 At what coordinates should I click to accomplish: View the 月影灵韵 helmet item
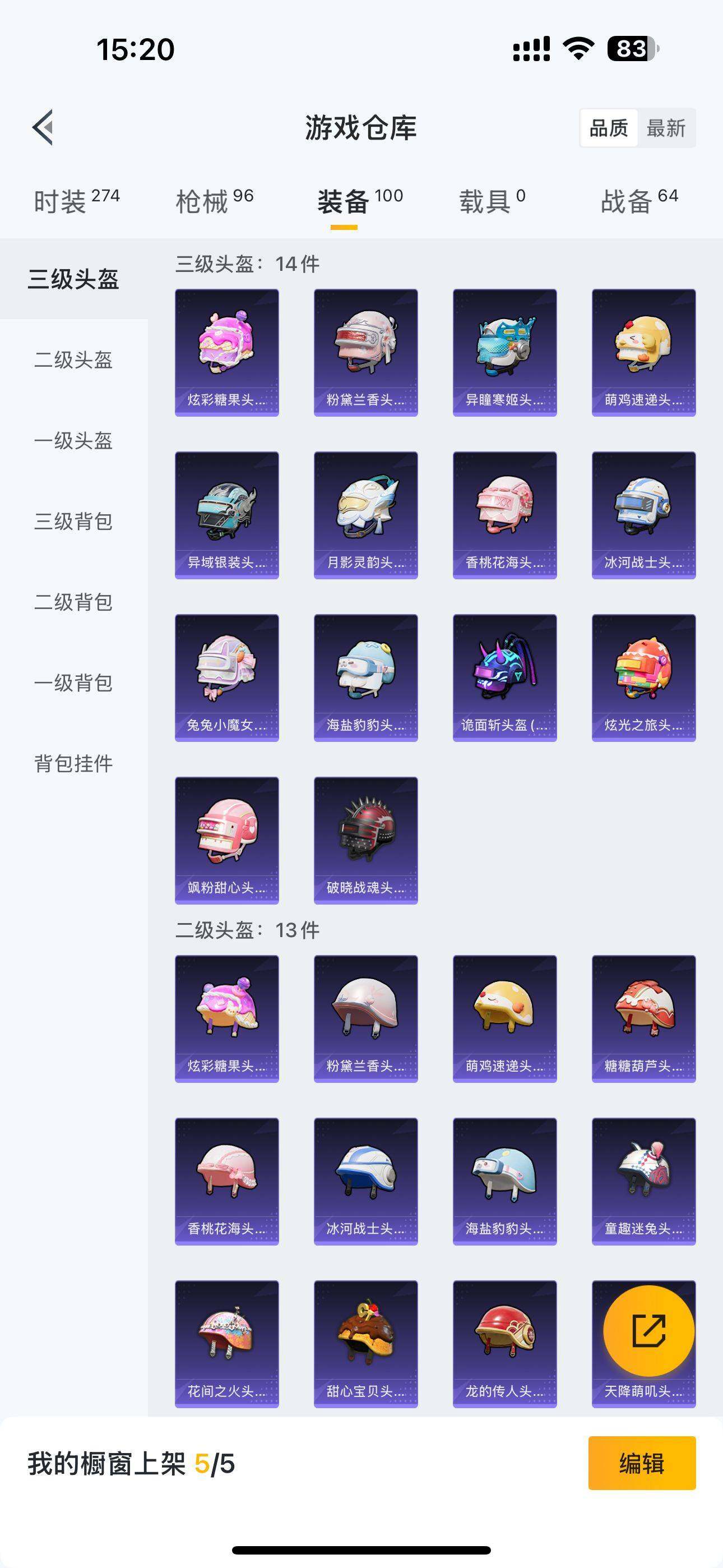[x=366, y=515]
